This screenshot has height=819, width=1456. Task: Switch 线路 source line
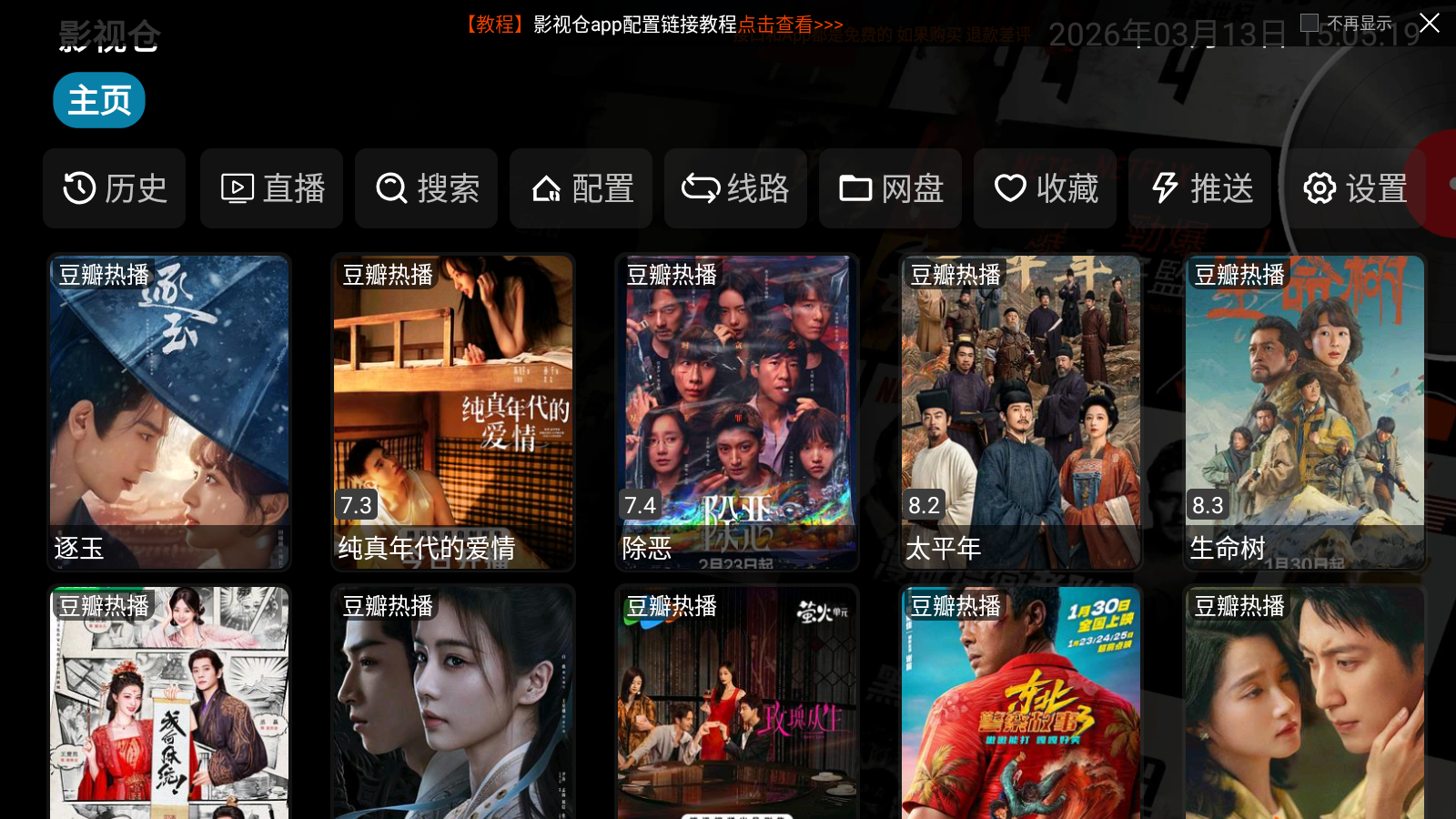735,188
